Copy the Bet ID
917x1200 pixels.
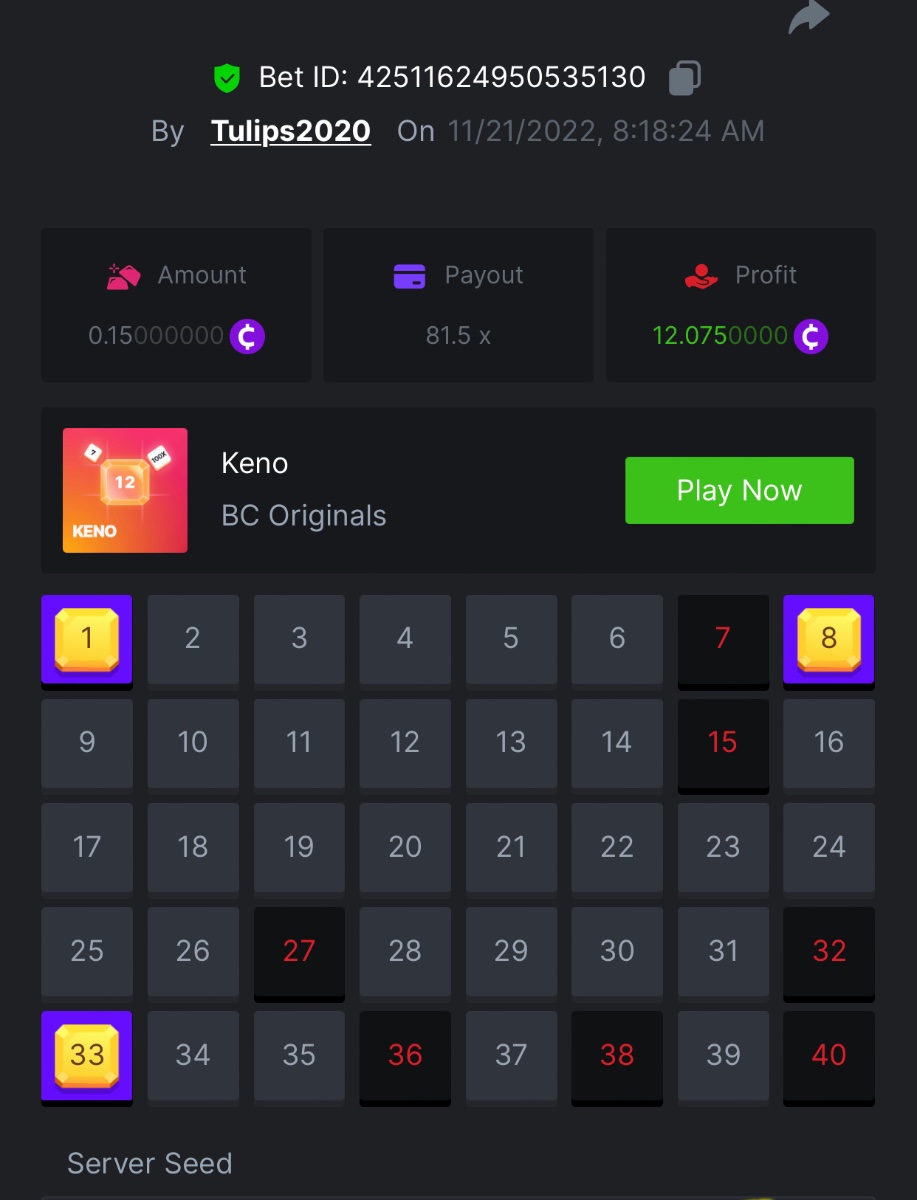(x=684, y=78)
